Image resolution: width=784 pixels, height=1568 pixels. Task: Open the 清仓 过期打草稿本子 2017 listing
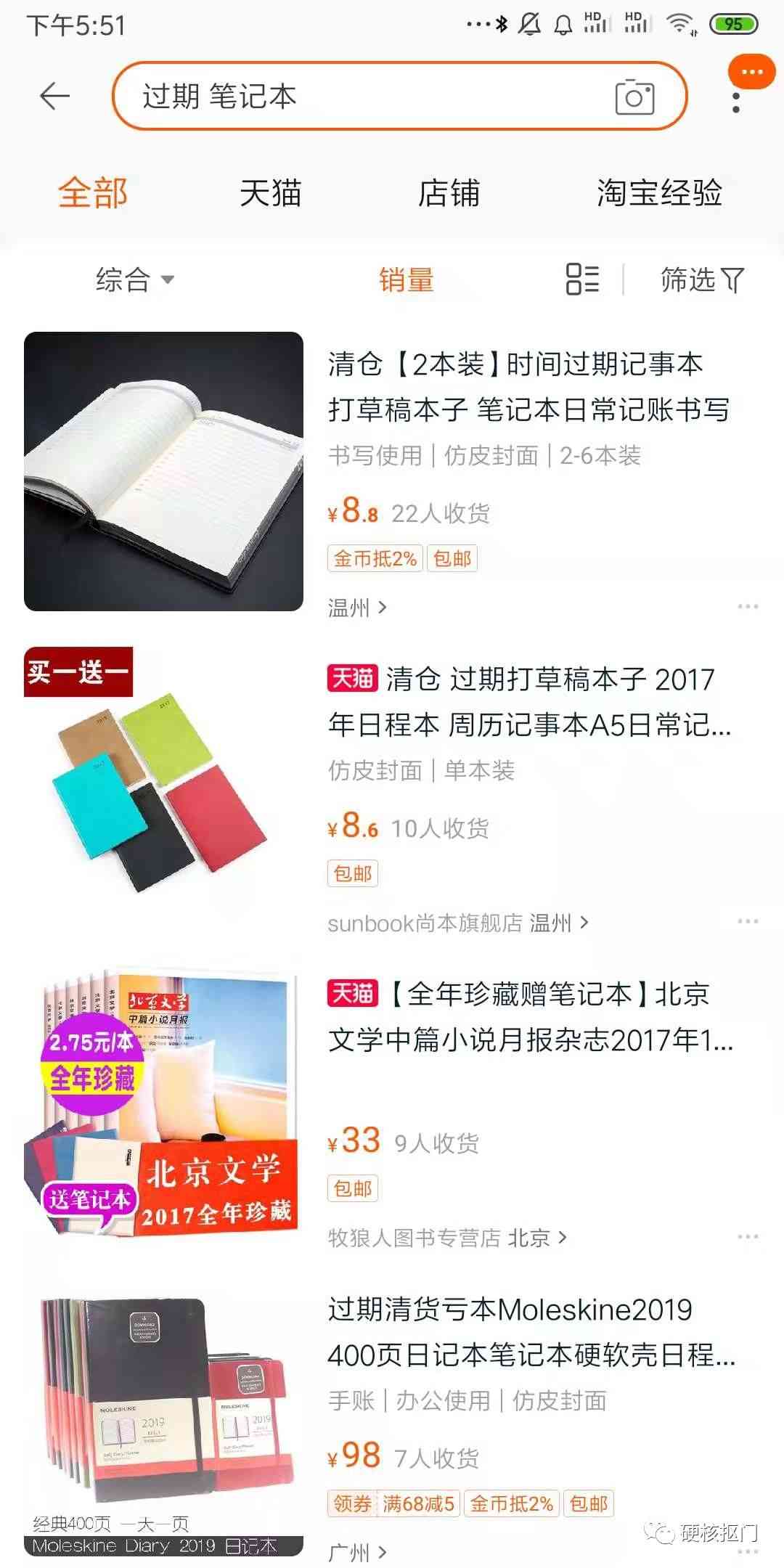528,701
